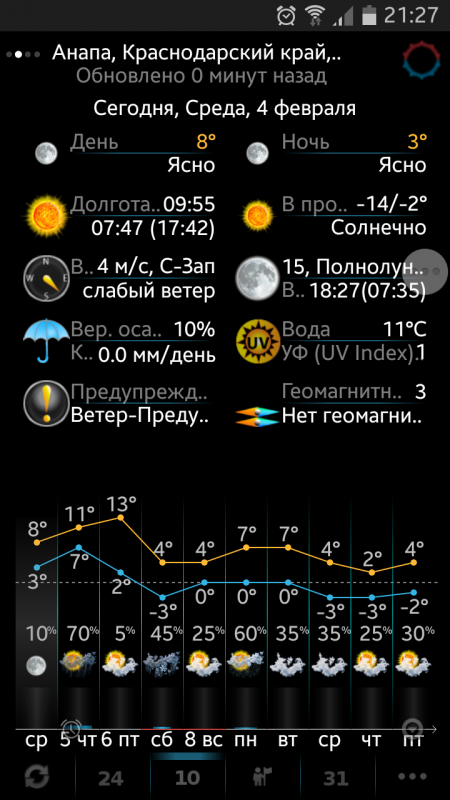Open the three-dots more menu in the bottom bar

412,777
